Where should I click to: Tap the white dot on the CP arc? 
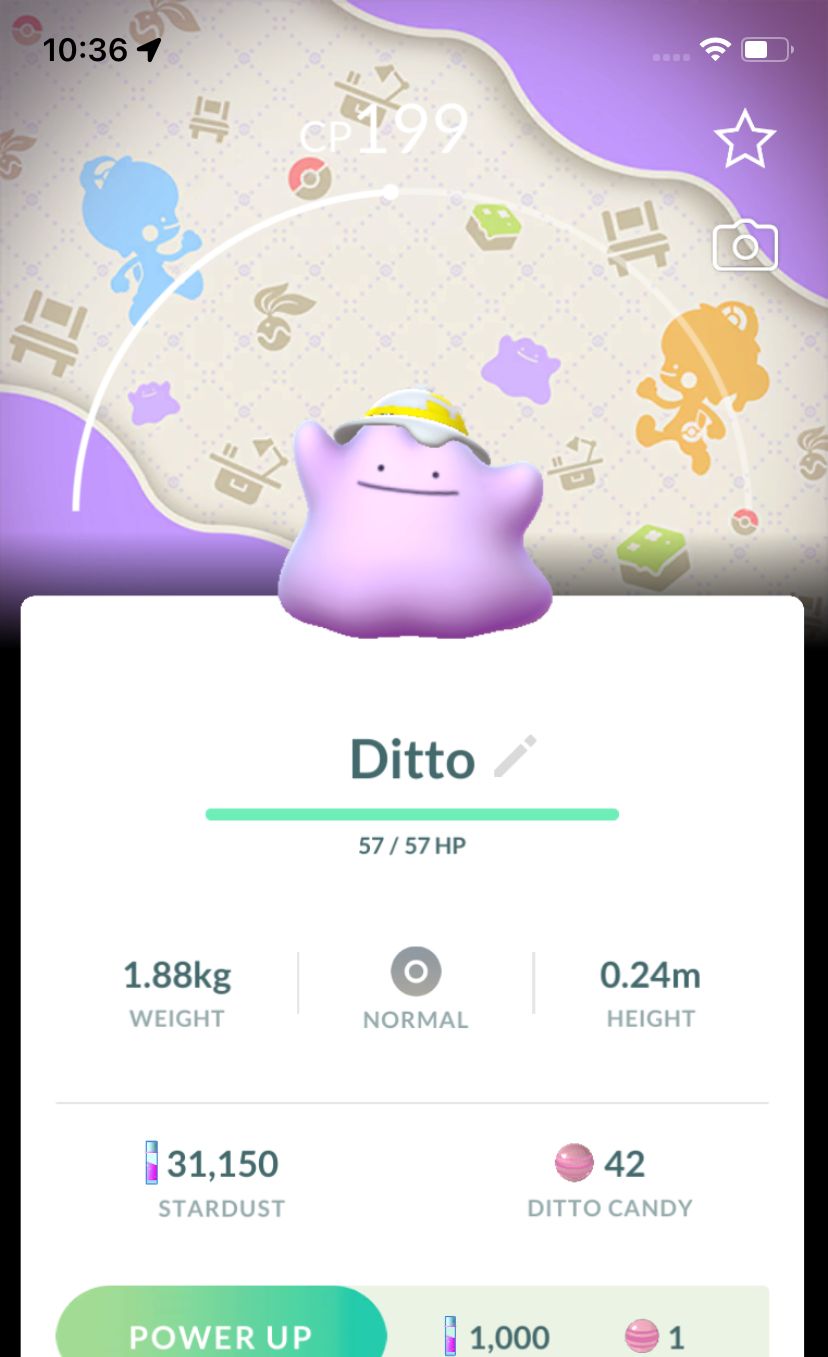[390, 192]
